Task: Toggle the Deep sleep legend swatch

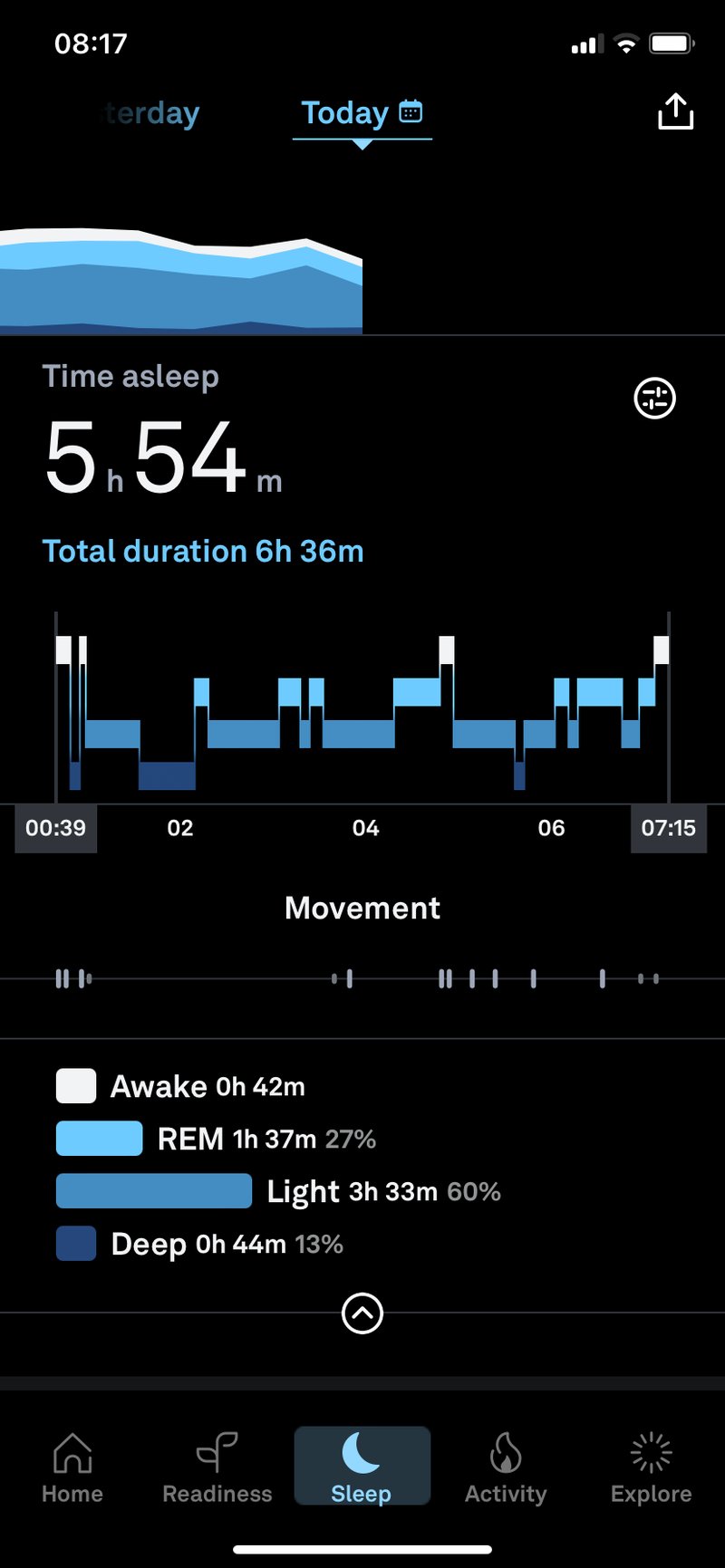Action: pyautogui.click(x=75, y=1244)
